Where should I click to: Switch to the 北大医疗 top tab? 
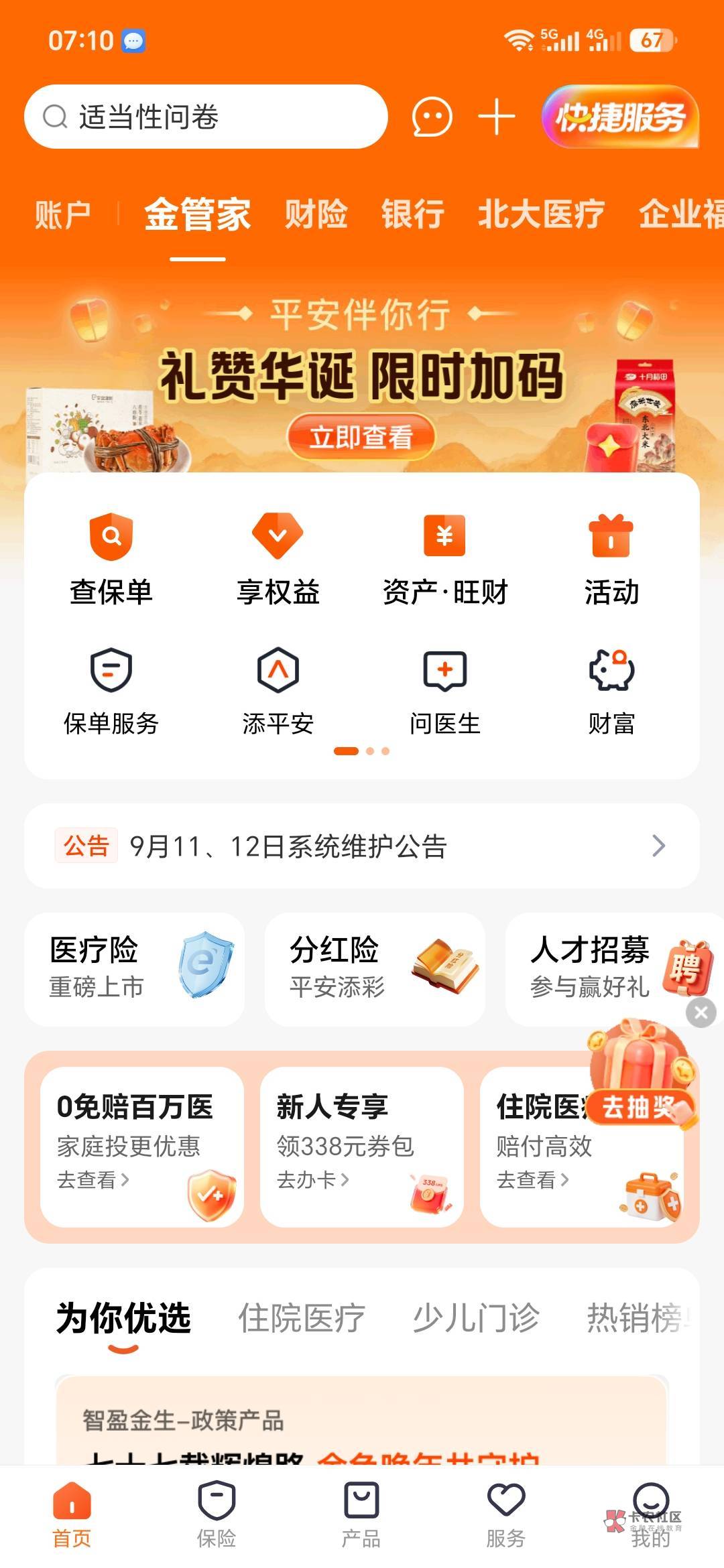[x=541, y=214]
